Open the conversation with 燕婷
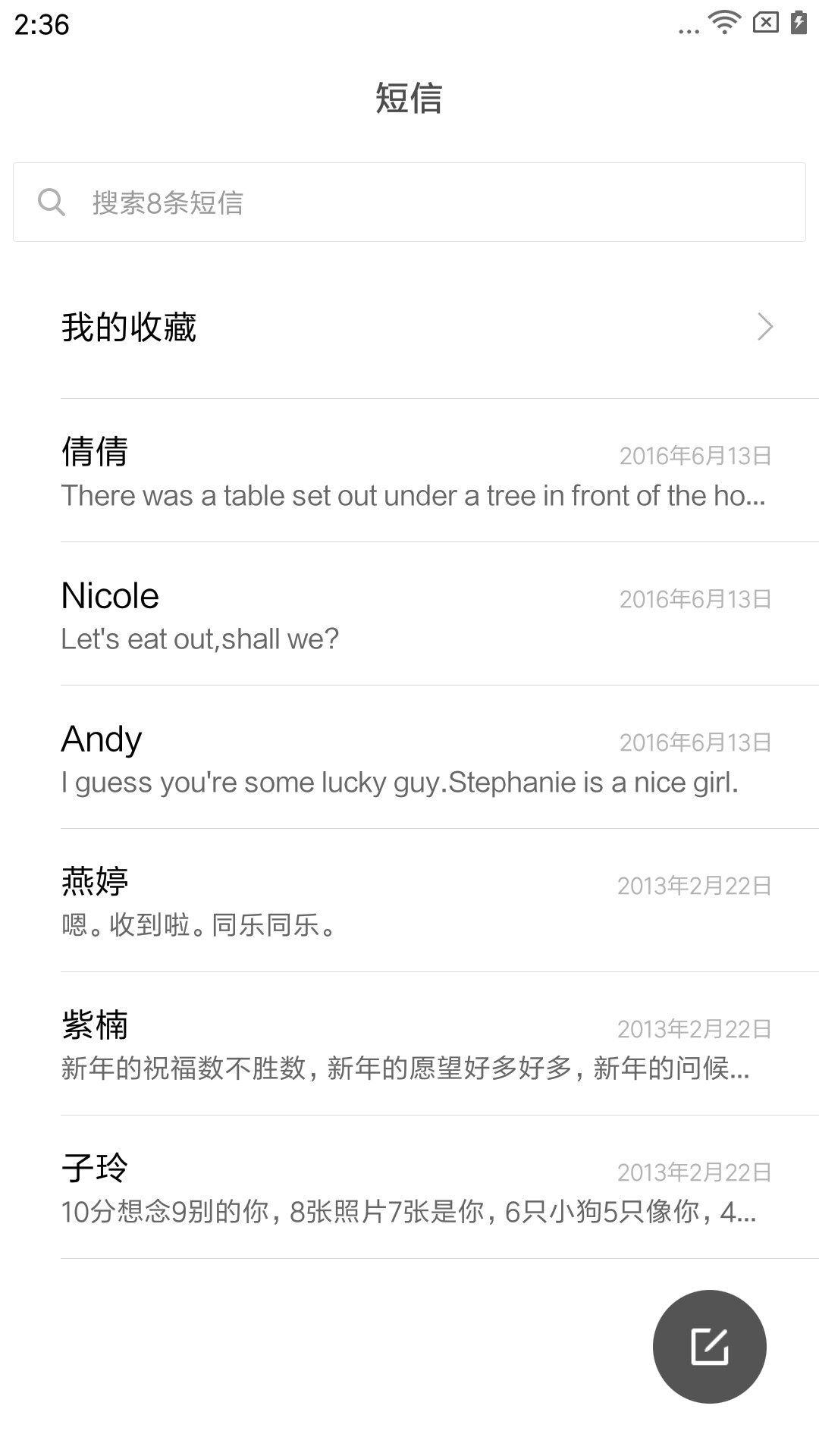Viewport: 819px width, 1456px height. (x=409, y=900)
